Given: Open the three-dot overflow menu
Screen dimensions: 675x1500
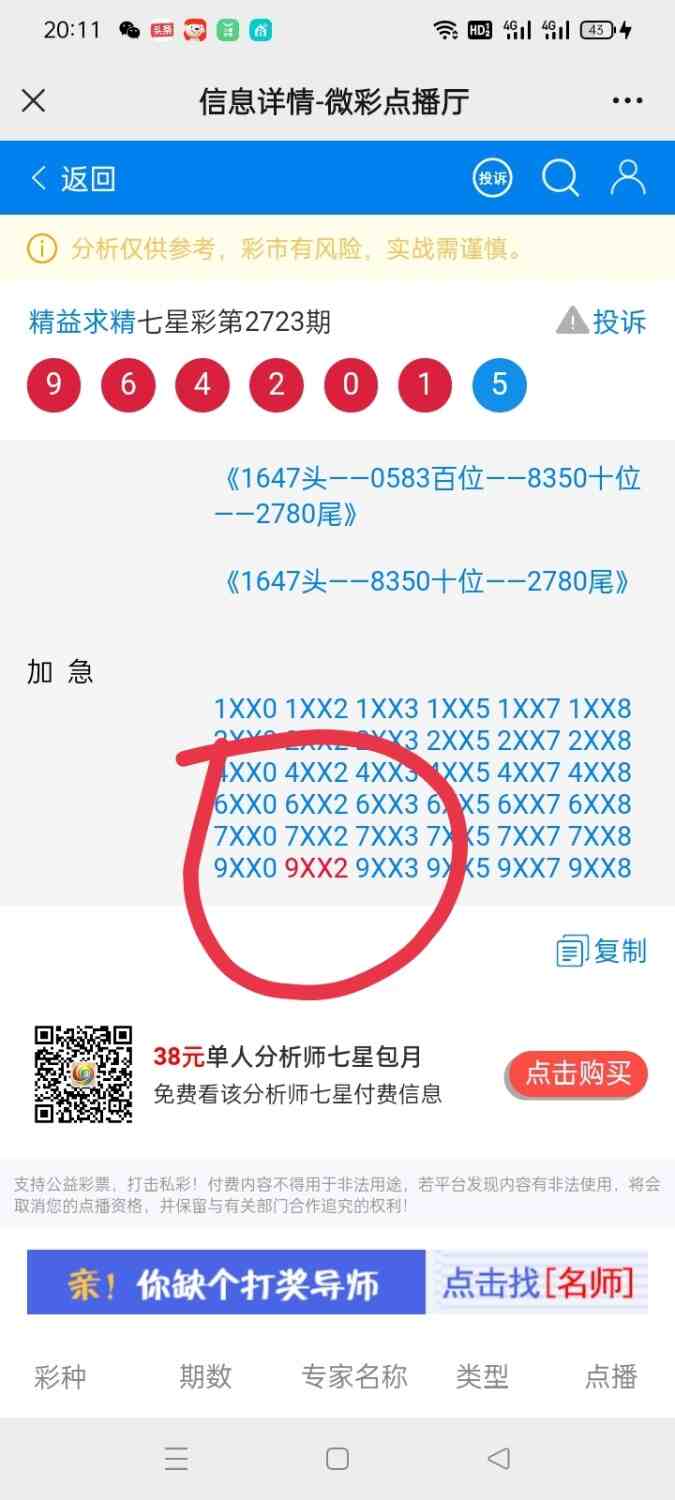Looking at the screenshot, I should (627, 101).
